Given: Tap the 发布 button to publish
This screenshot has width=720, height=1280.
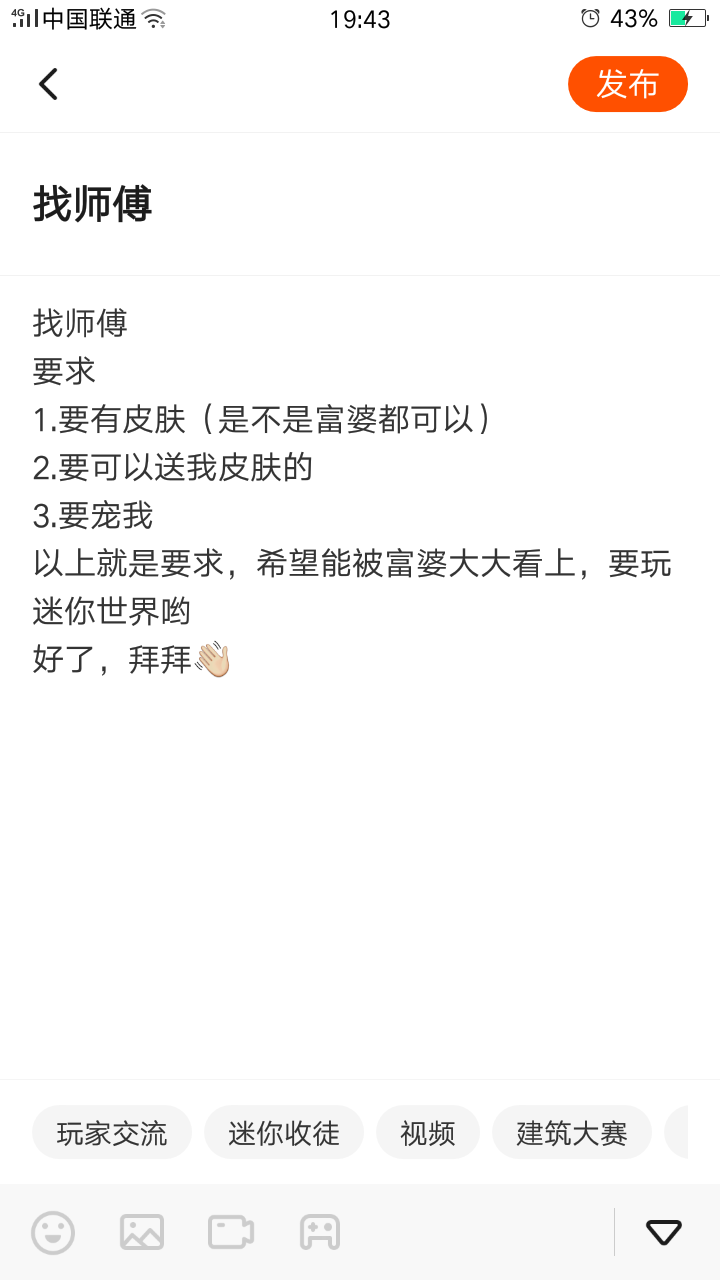Looking at the screenshot, I should point(628,84).
